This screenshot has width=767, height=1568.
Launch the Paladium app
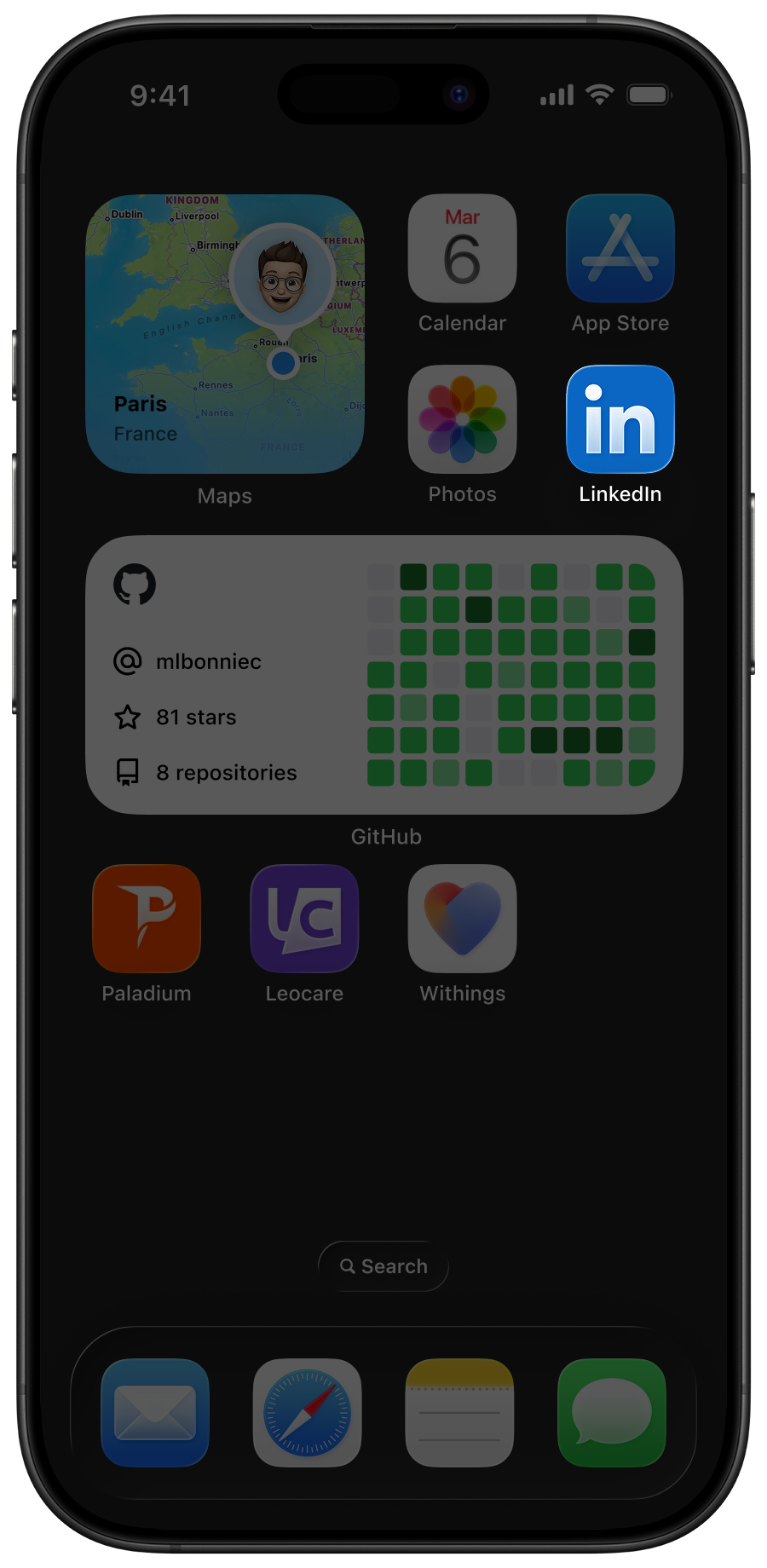tap(146, 919)
